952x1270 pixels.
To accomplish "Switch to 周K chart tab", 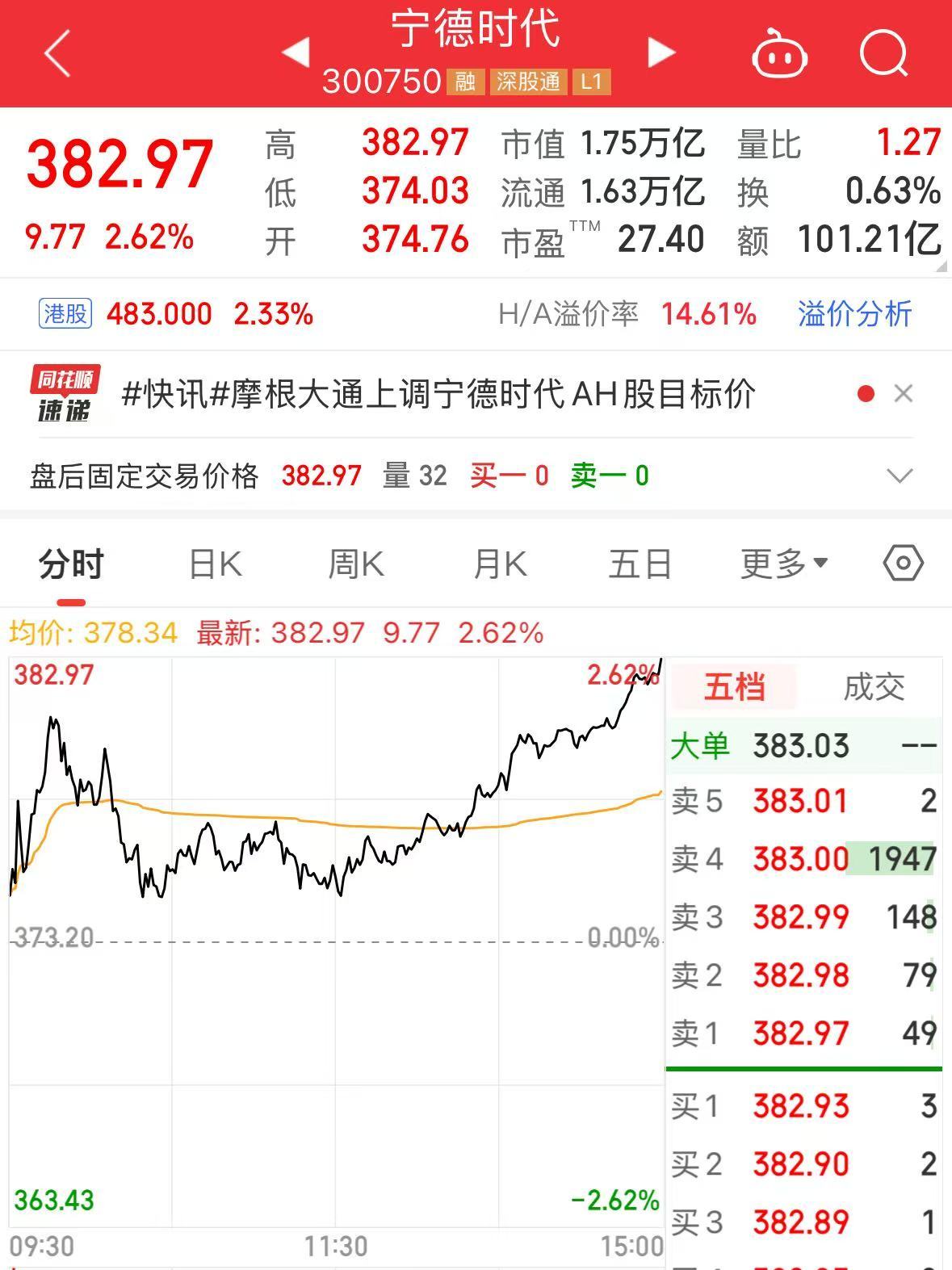I will (x=356, y=564).
